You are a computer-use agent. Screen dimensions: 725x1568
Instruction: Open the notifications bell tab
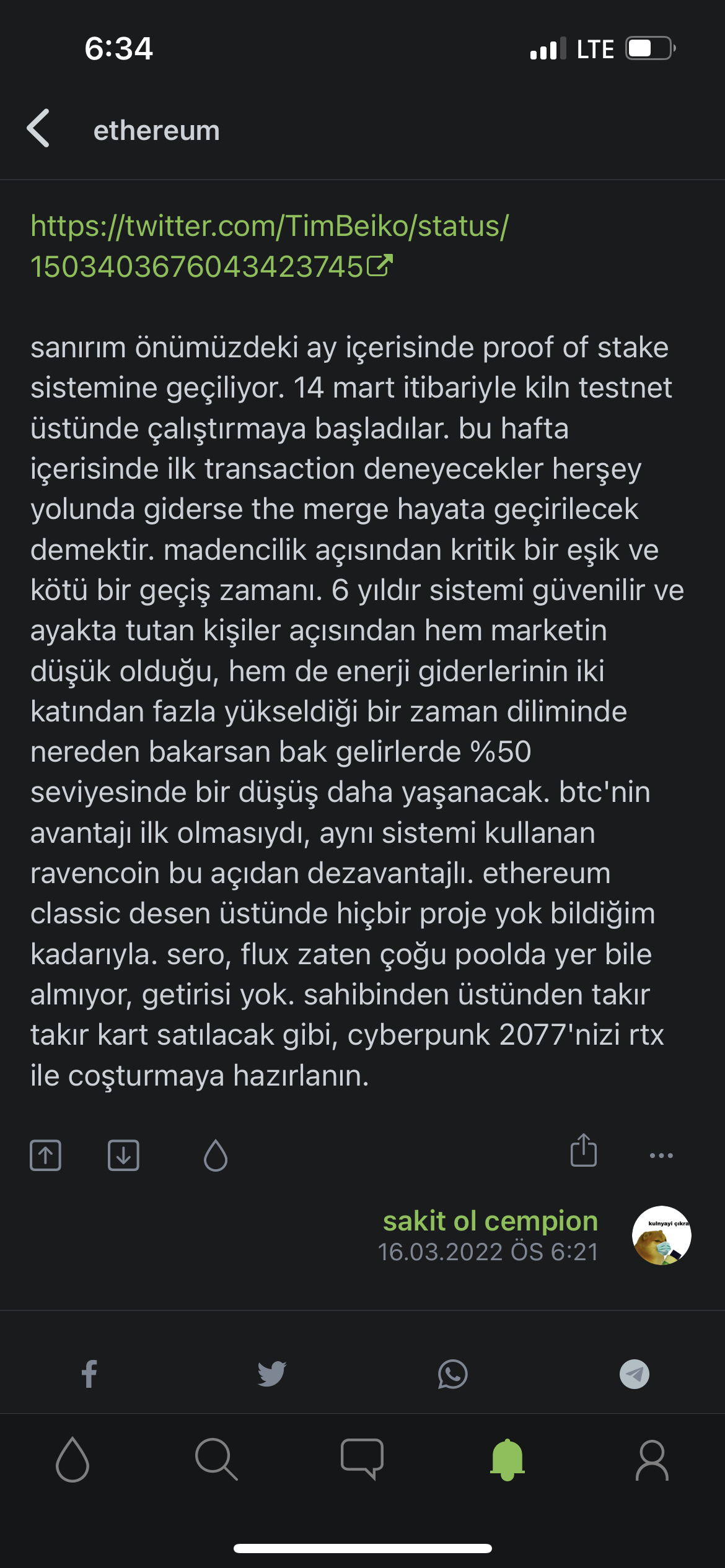(x=507, y=1459)
